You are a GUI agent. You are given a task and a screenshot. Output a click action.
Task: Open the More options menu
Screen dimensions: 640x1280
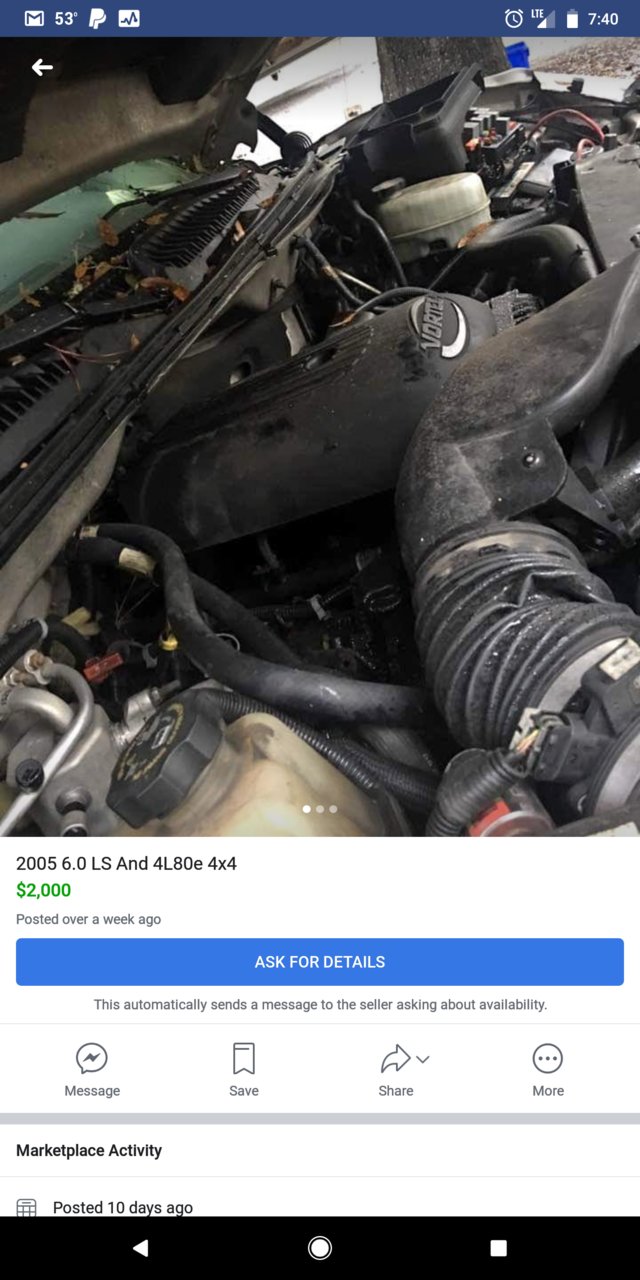point(548,1070)
